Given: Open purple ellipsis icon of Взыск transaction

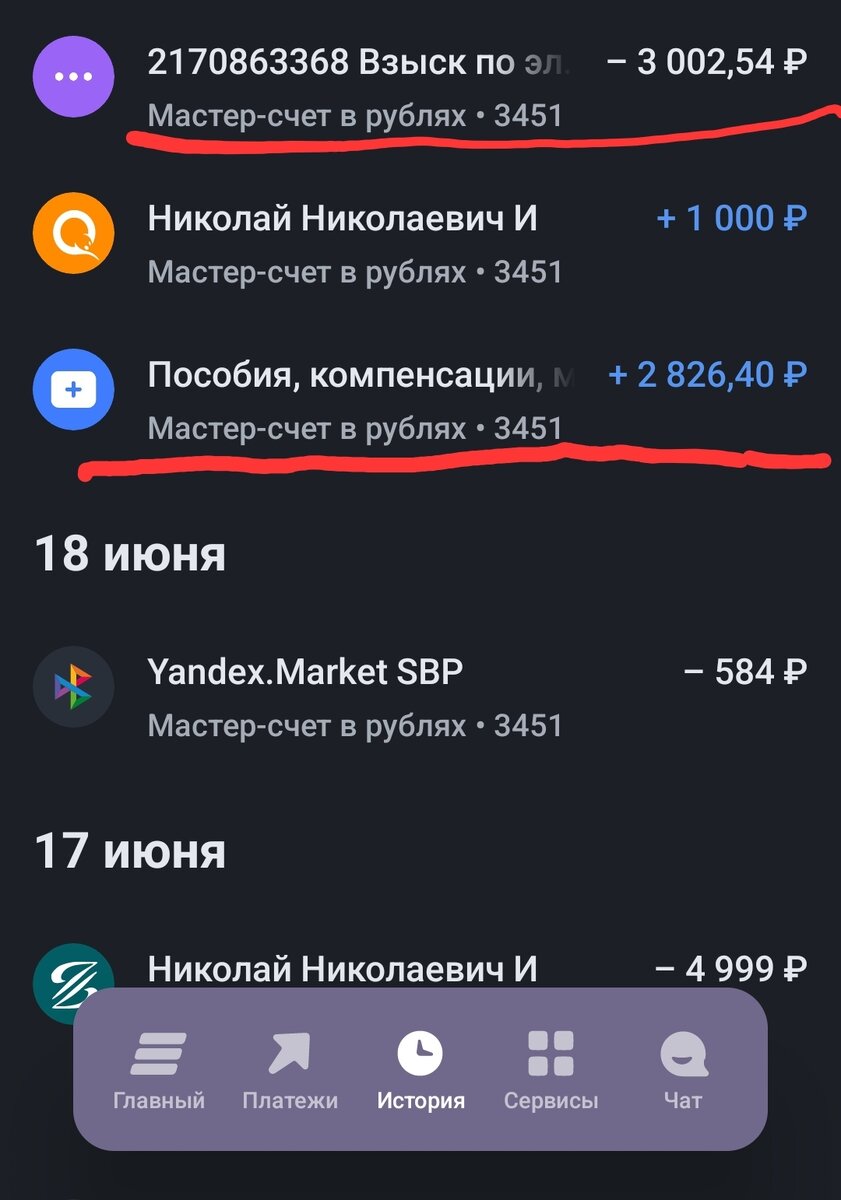Looking at the screenshot, I should click(x=73, y=77).
